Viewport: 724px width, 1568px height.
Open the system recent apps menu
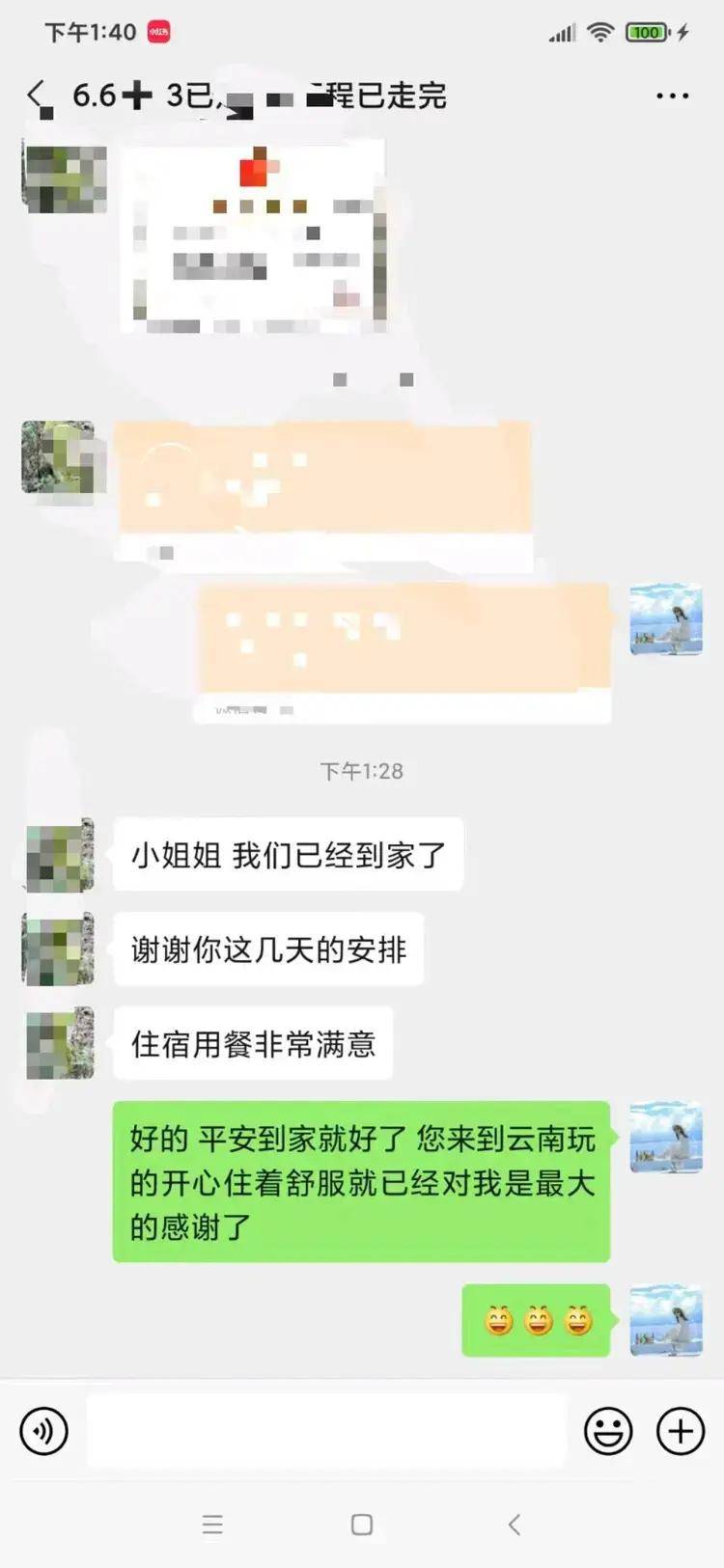click(212, 1525)
